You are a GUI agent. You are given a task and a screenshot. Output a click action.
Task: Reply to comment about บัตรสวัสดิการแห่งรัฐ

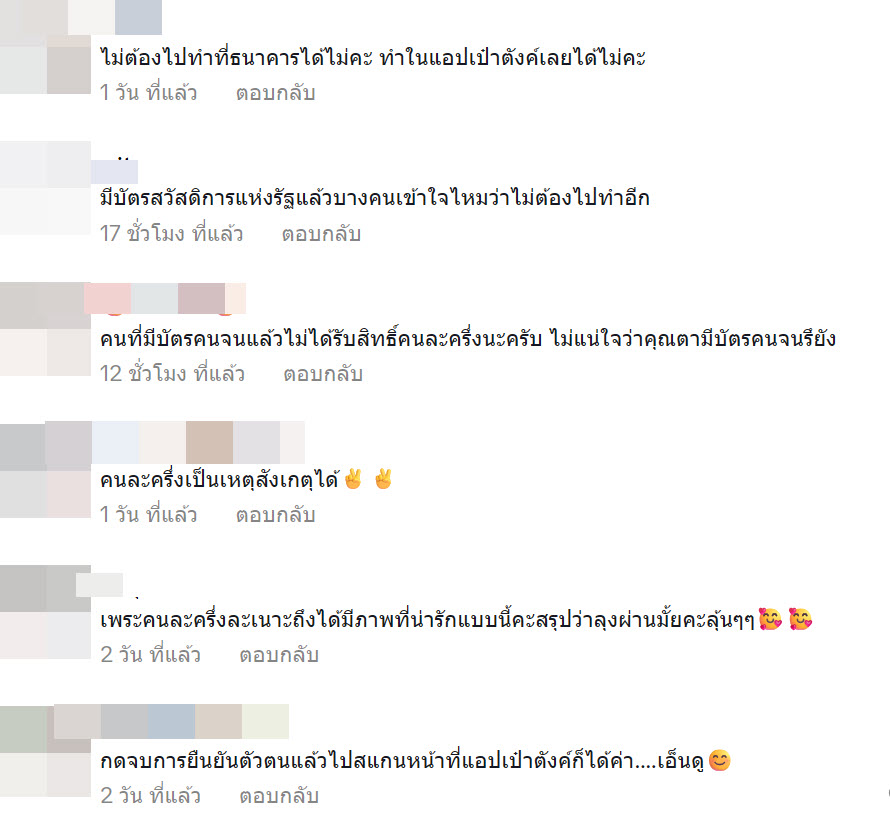coord(320,235)
